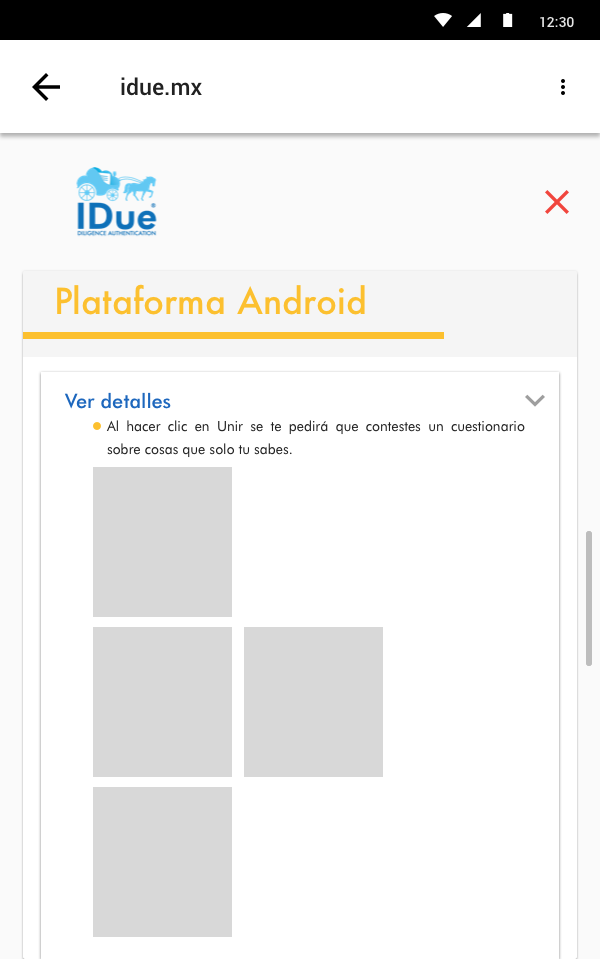Go back using the arrow icon

coord(46,87)
